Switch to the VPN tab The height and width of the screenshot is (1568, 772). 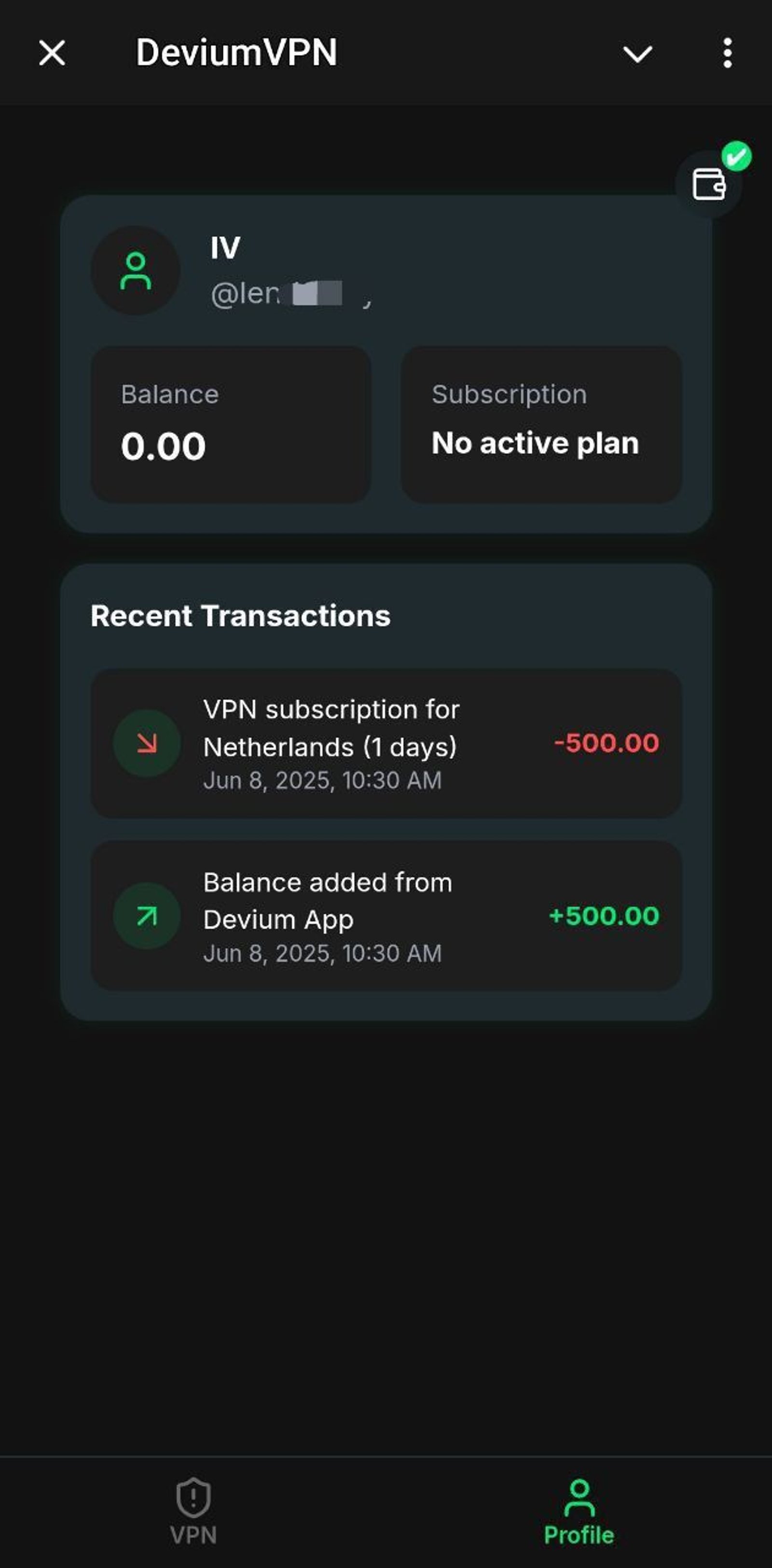point(193,1510)
